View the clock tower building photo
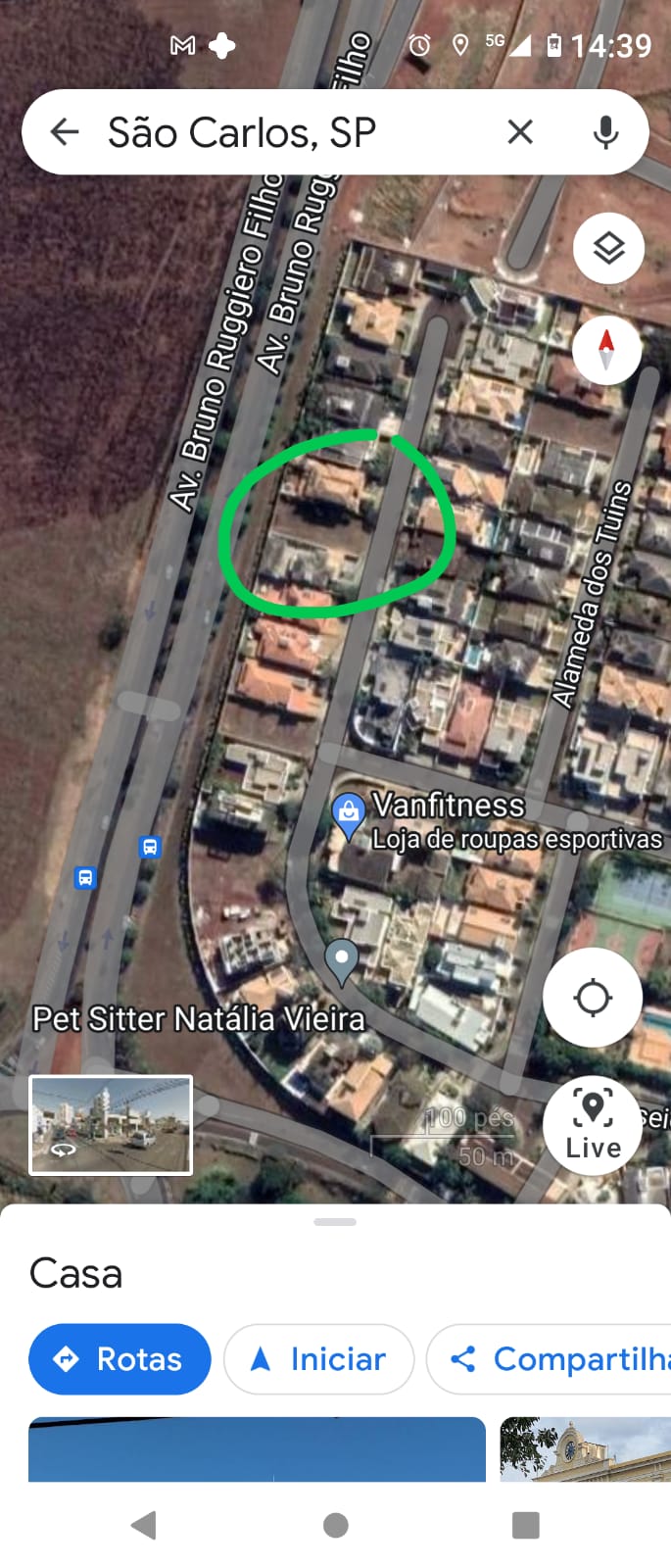This screenshot has height=1568, width=671. click(585, 1448)
